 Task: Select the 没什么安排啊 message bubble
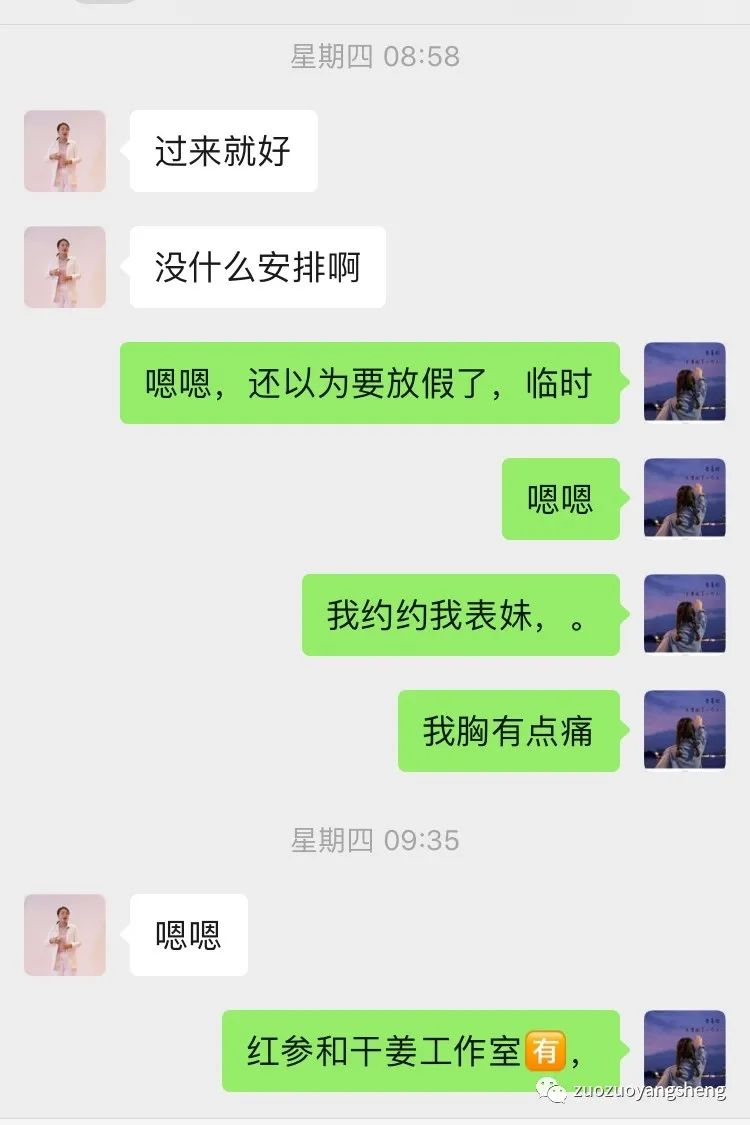256,267
